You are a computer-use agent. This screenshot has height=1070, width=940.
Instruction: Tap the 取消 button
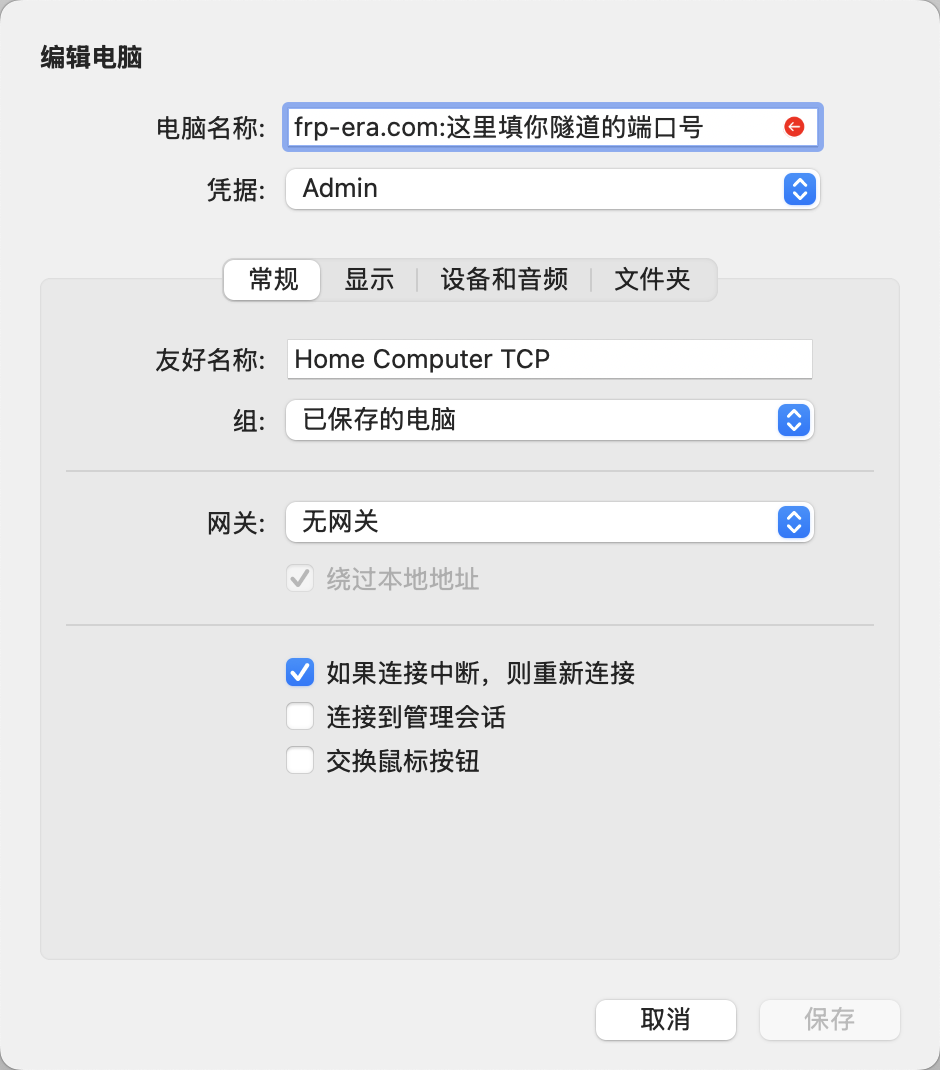(x=665, y=1019)
